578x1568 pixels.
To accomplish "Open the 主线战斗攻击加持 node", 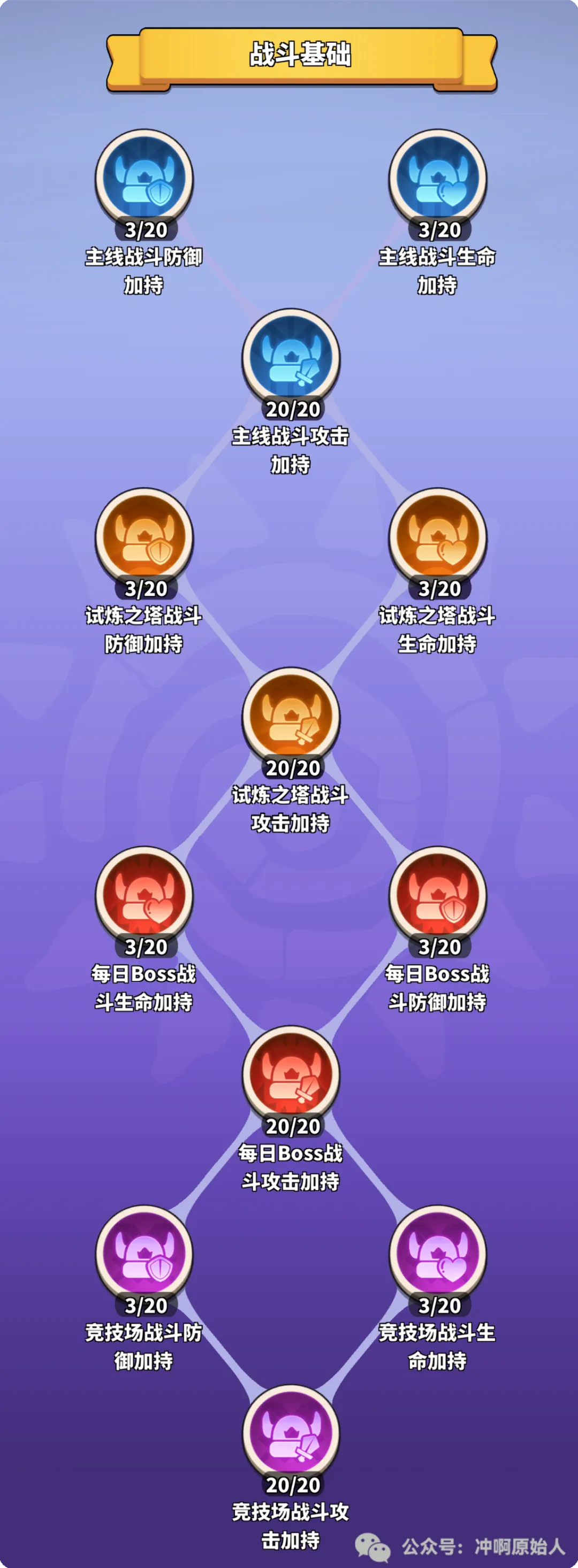I will coord(291,358).
